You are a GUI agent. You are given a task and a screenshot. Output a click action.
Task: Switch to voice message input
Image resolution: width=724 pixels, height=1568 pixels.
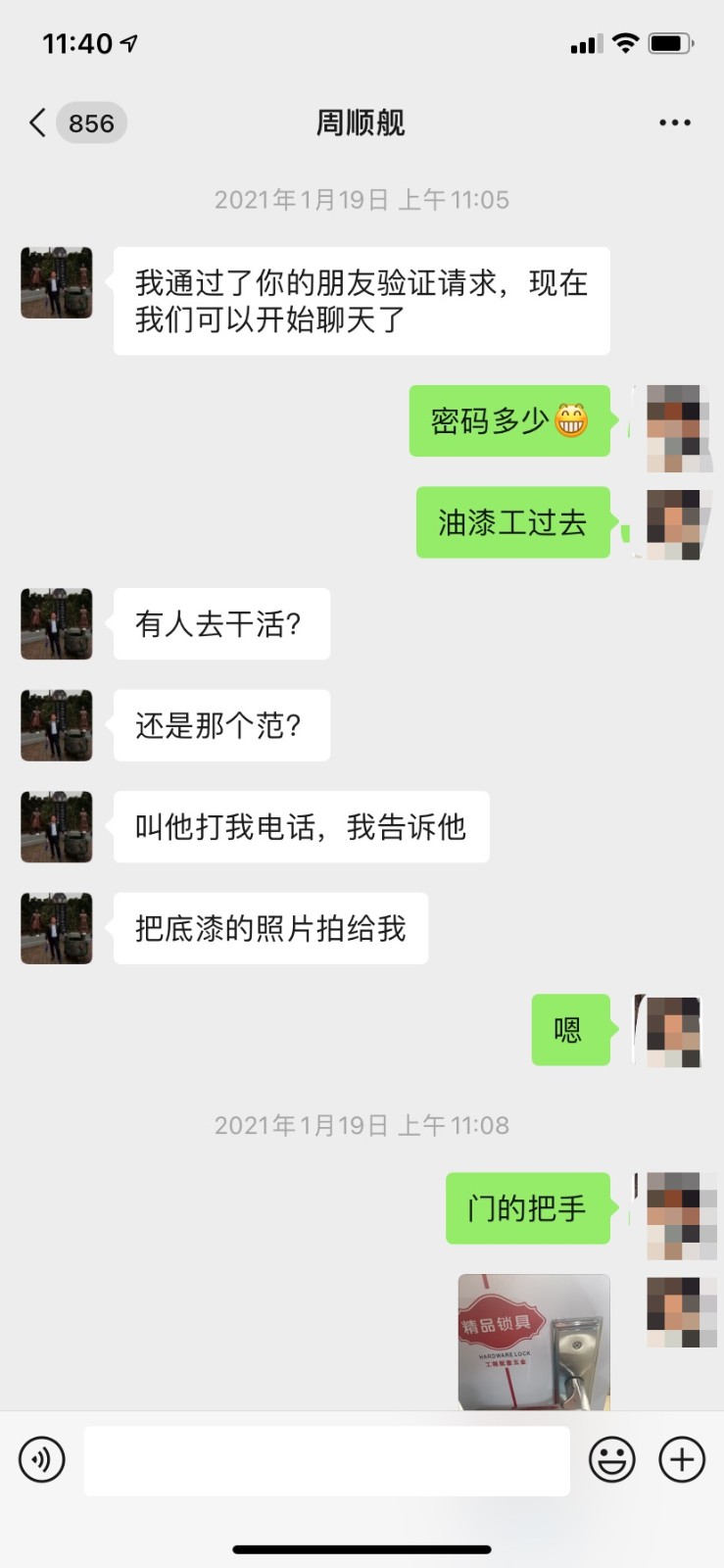[x=42, y=1459]
